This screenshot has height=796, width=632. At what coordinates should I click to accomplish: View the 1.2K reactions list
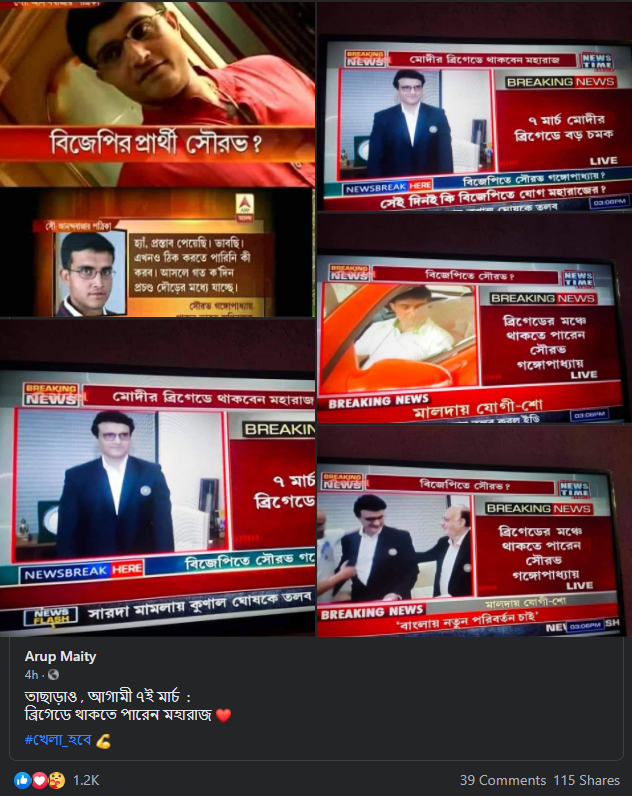pos(85,780)
